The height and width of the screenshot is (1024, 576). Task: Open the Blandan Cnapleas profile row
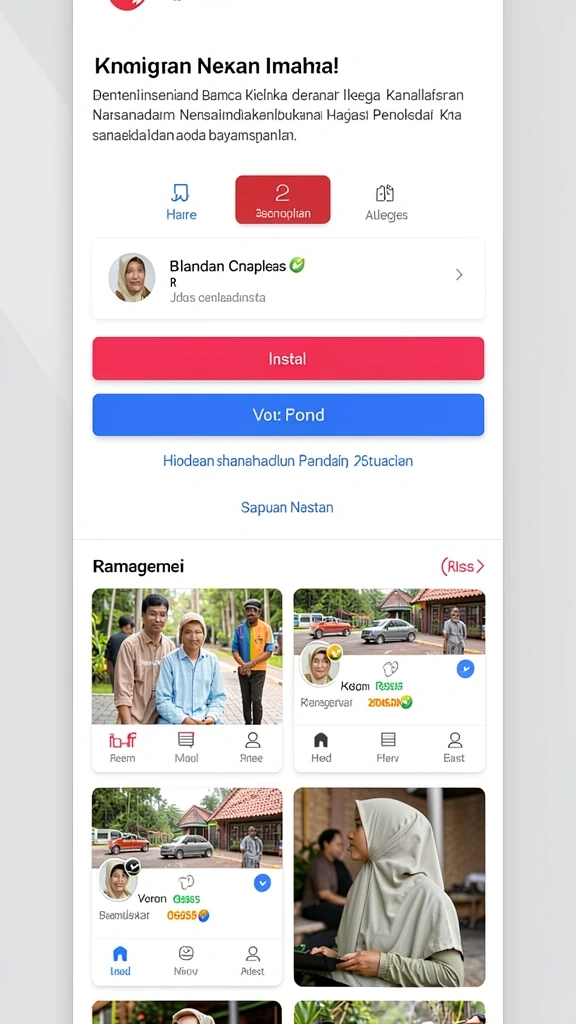(x=288, y=279)
